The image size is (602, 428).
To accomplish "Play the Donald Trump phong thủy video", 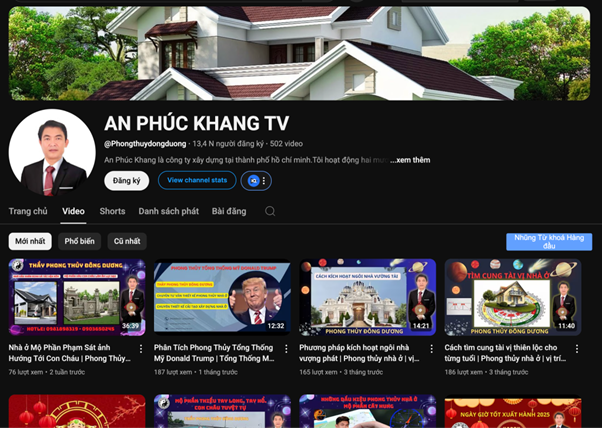I will pos(222,297).
